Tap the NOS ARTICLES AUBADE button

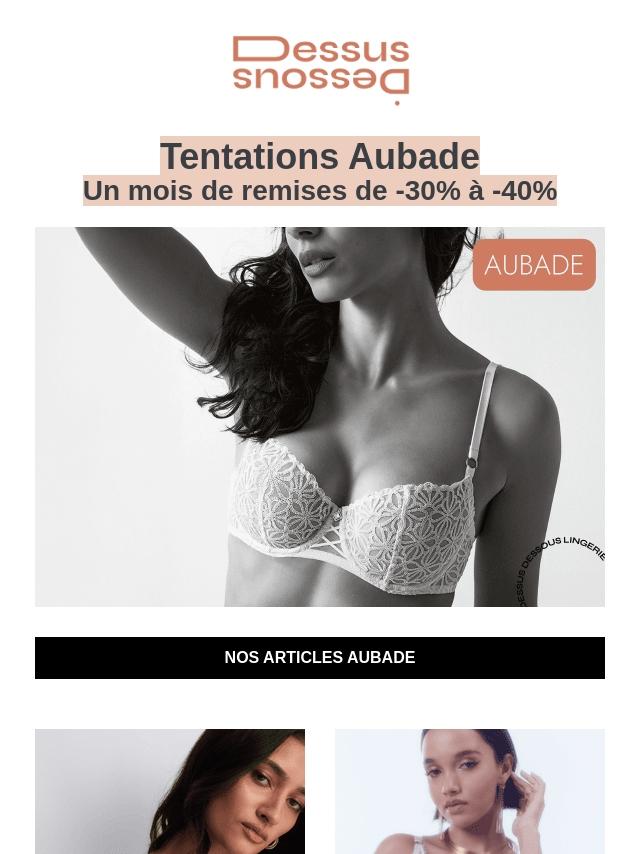tap(320, 658)
